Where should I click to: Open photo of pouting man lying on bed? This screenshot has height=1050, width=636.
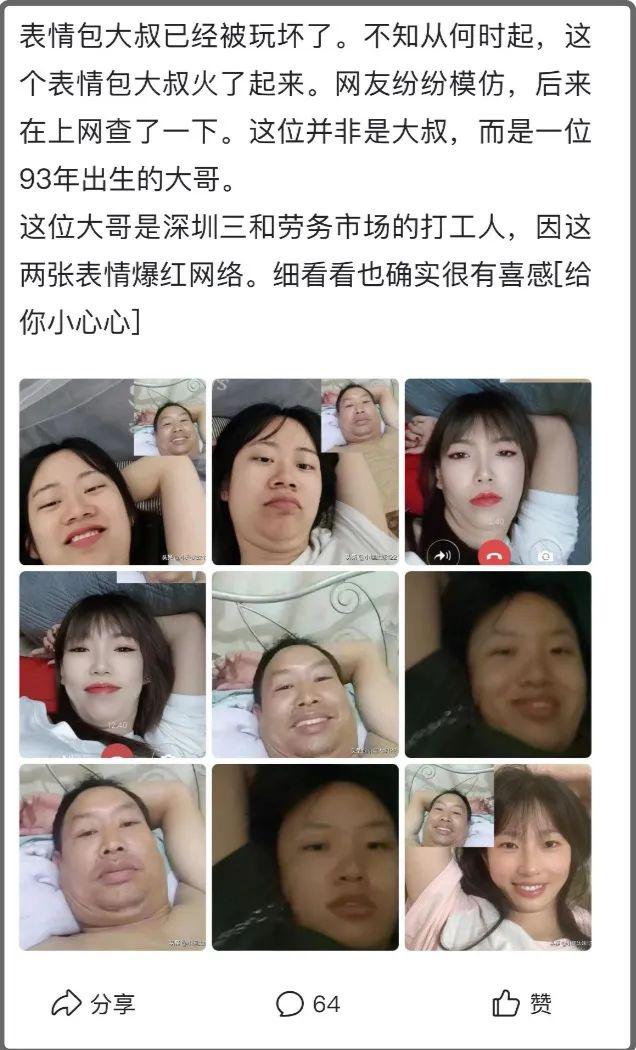pyautogui.click(x=112, y=857)
